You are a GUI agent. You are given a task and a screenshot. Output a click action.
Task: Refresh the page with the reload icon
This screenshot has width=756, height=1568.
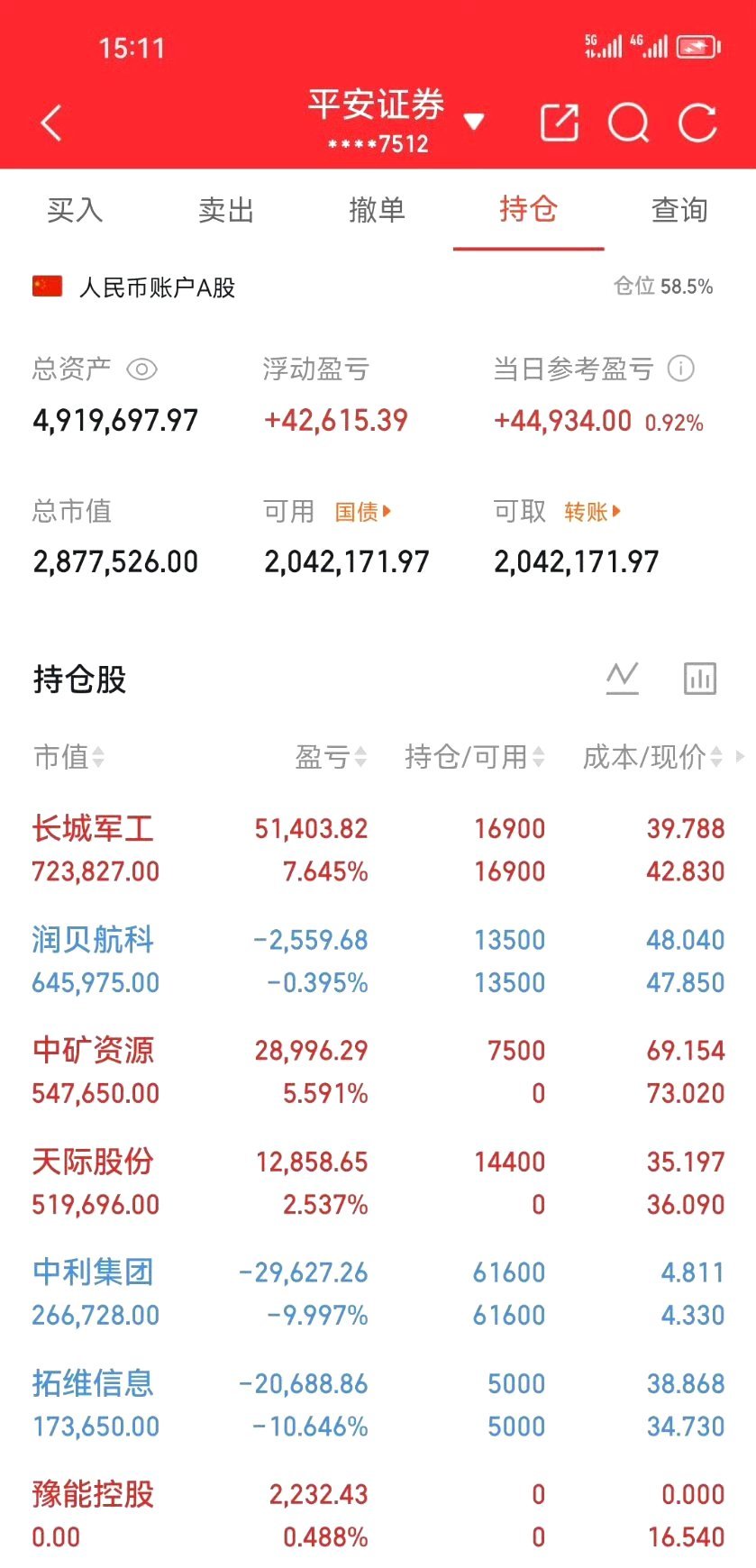[698, 122]
